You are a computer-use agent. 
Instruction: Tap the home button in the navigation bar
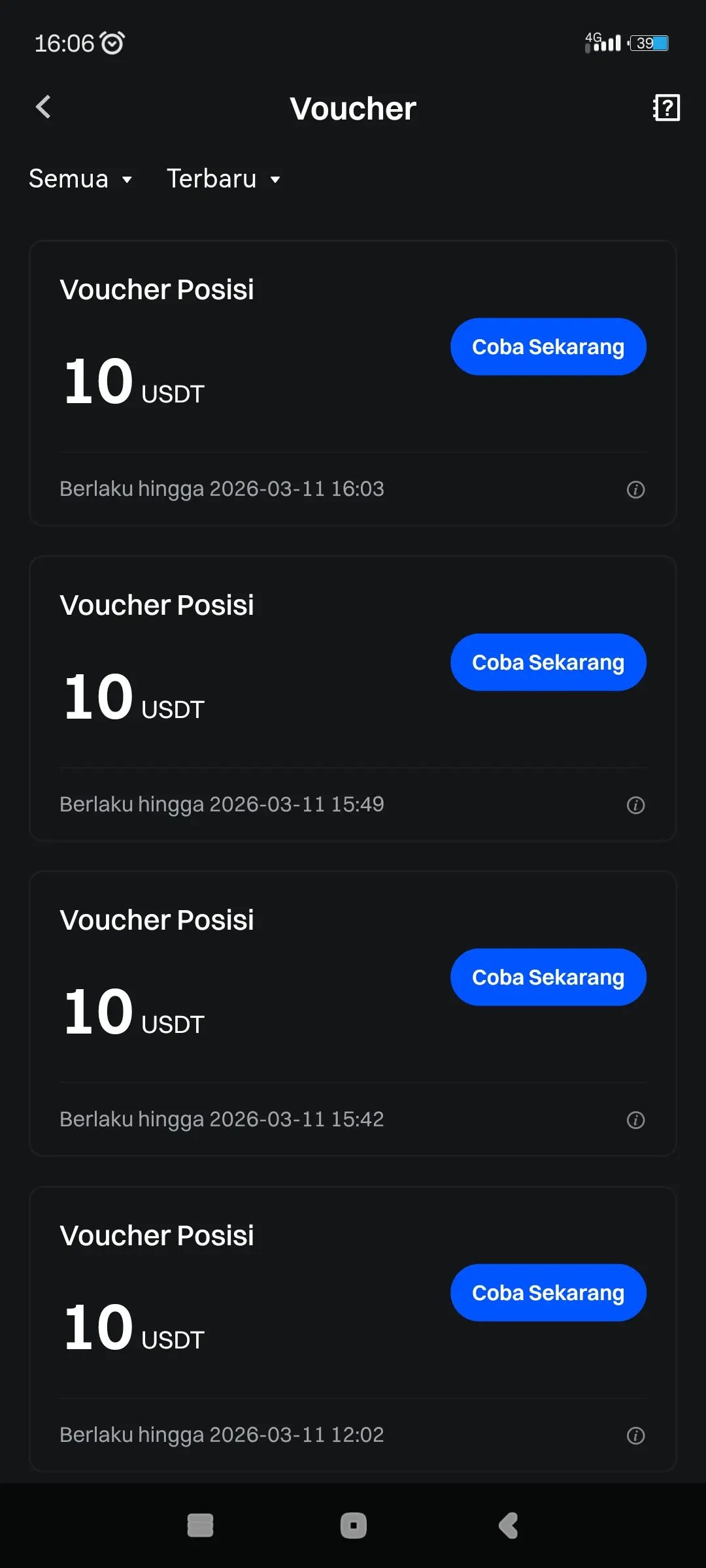[x=353, y=1525]
